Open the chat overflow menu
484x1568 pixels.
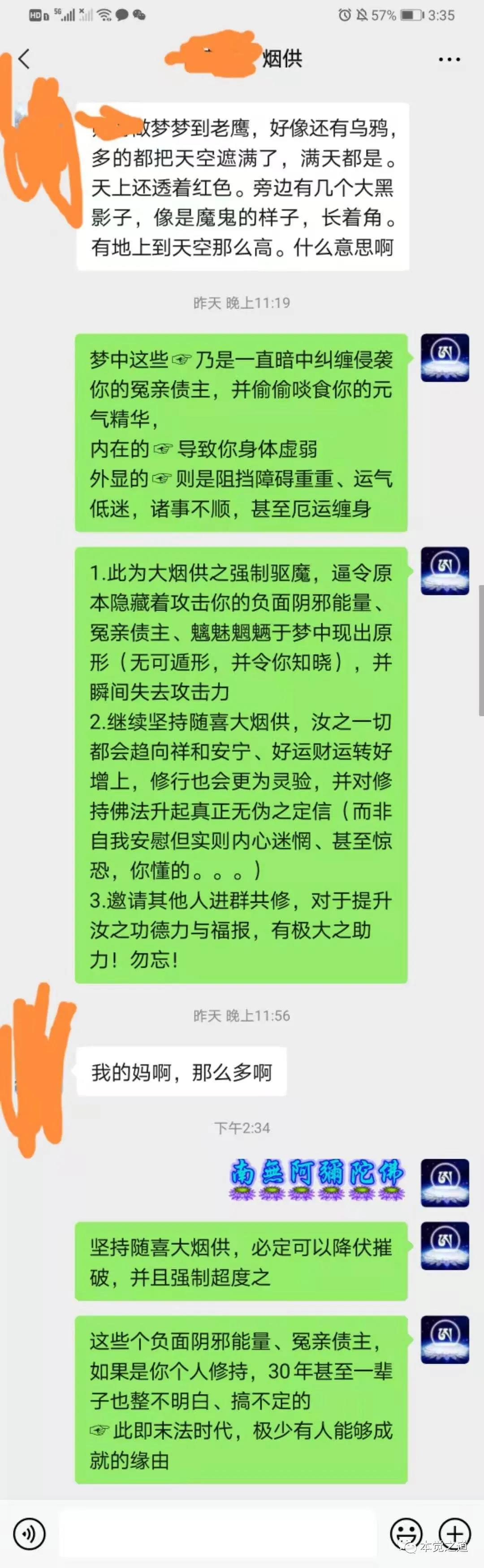pos(449,60)
